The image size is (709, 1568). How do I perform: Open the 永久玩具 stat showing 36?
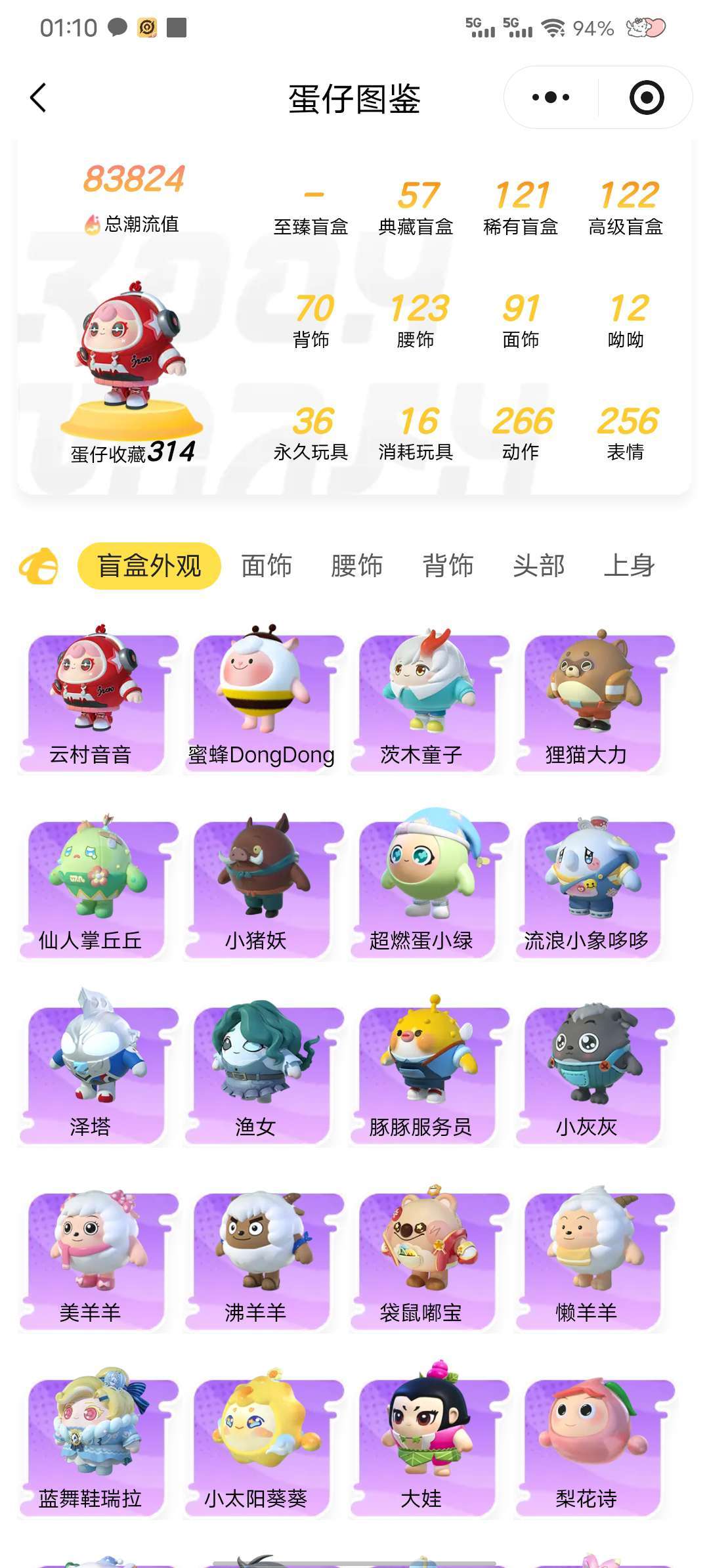[x=311, y=431]
